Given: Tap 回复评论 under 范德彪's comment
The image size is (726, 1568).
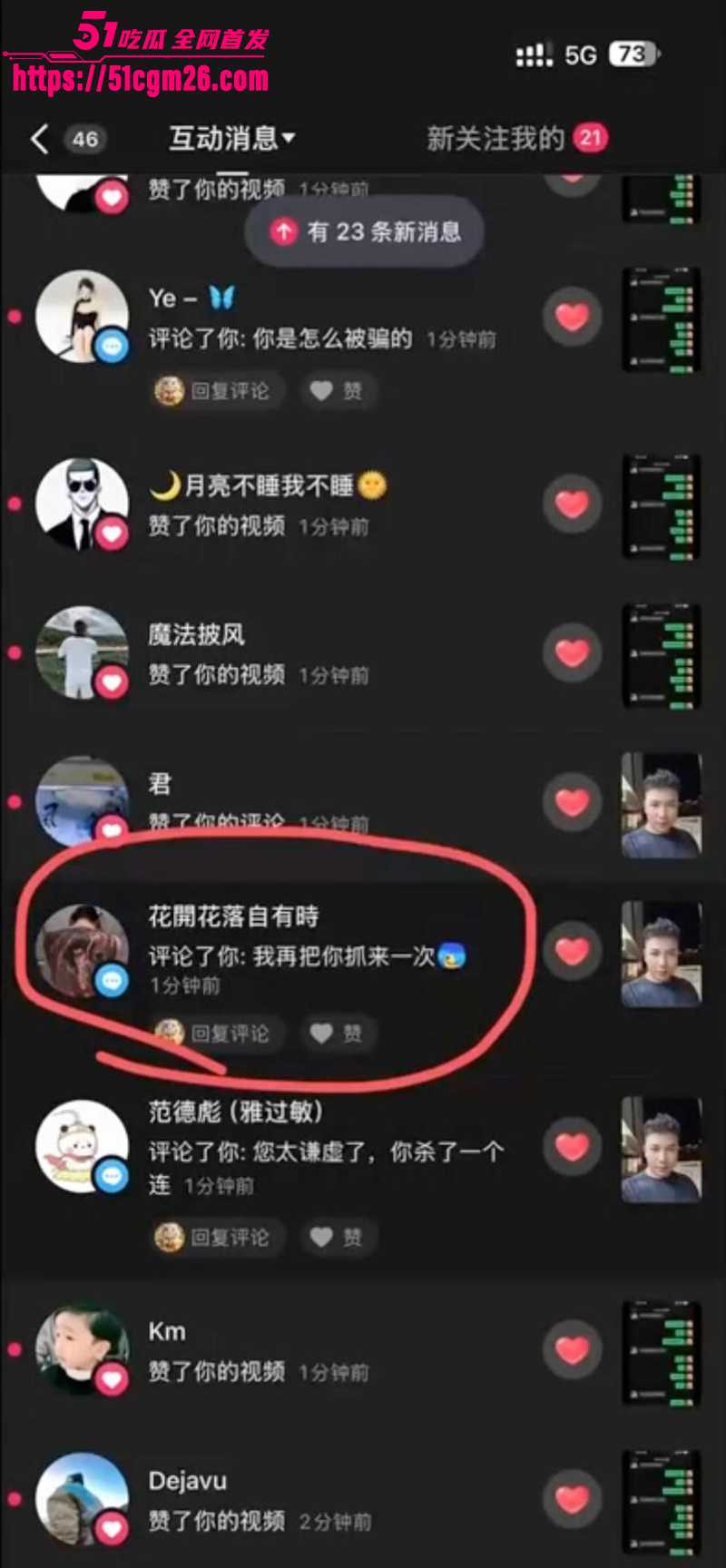Looking at the screenshot, I should (217, 1237).
